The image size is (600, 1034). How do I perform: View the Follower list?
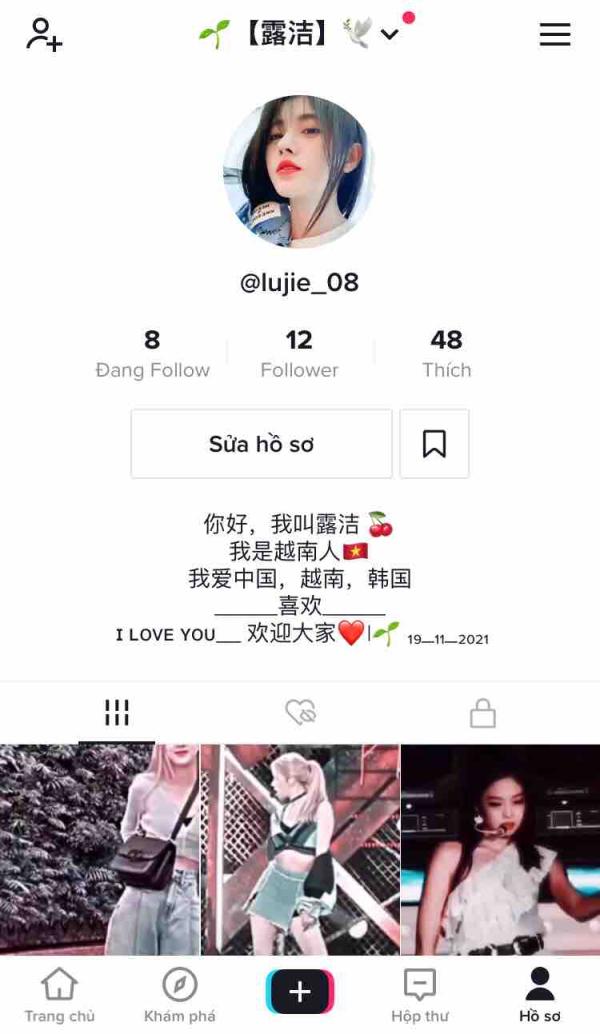[x=299, y=354]
